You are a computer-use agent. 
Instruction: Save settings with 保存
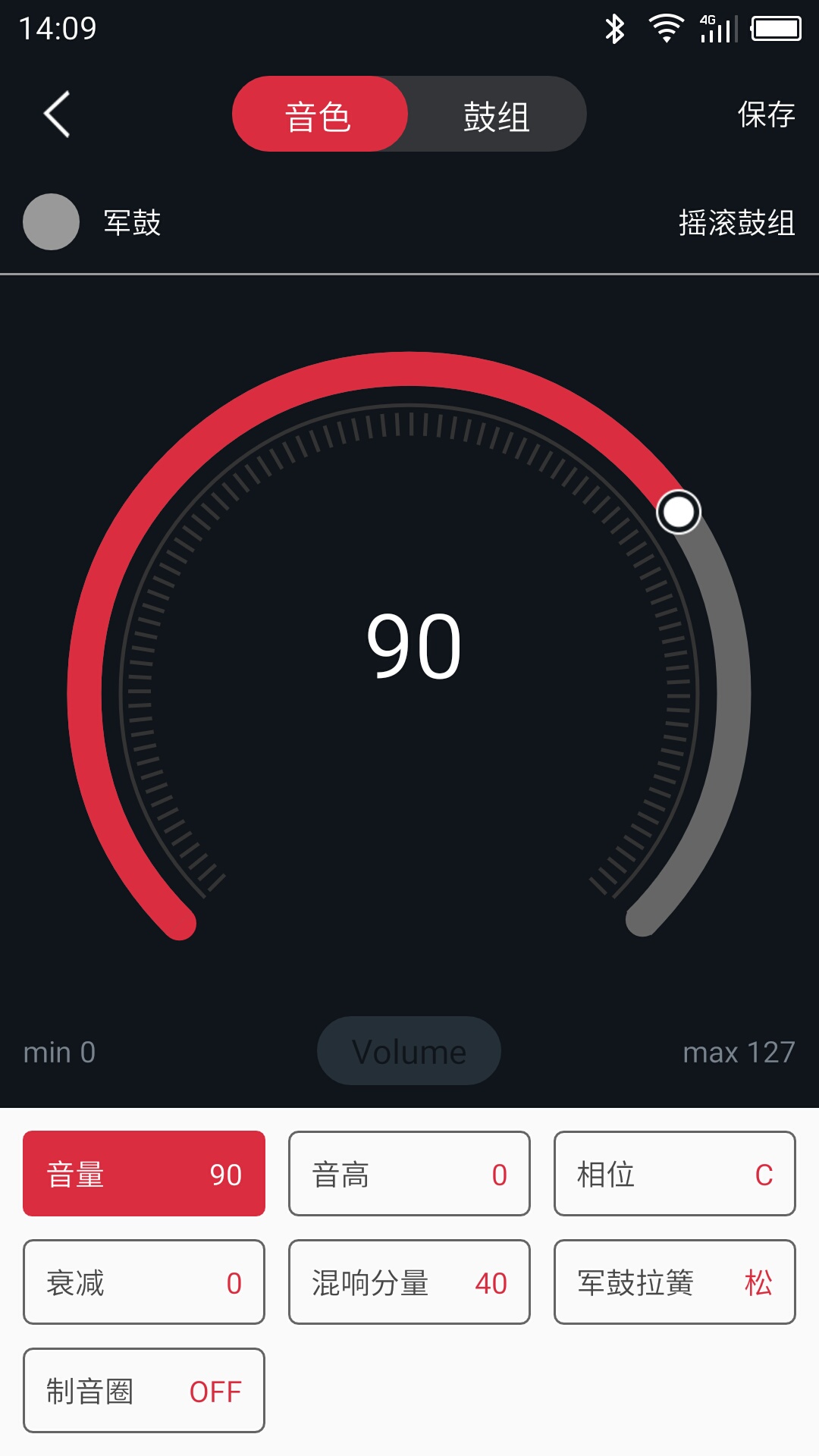click(766, 115)
